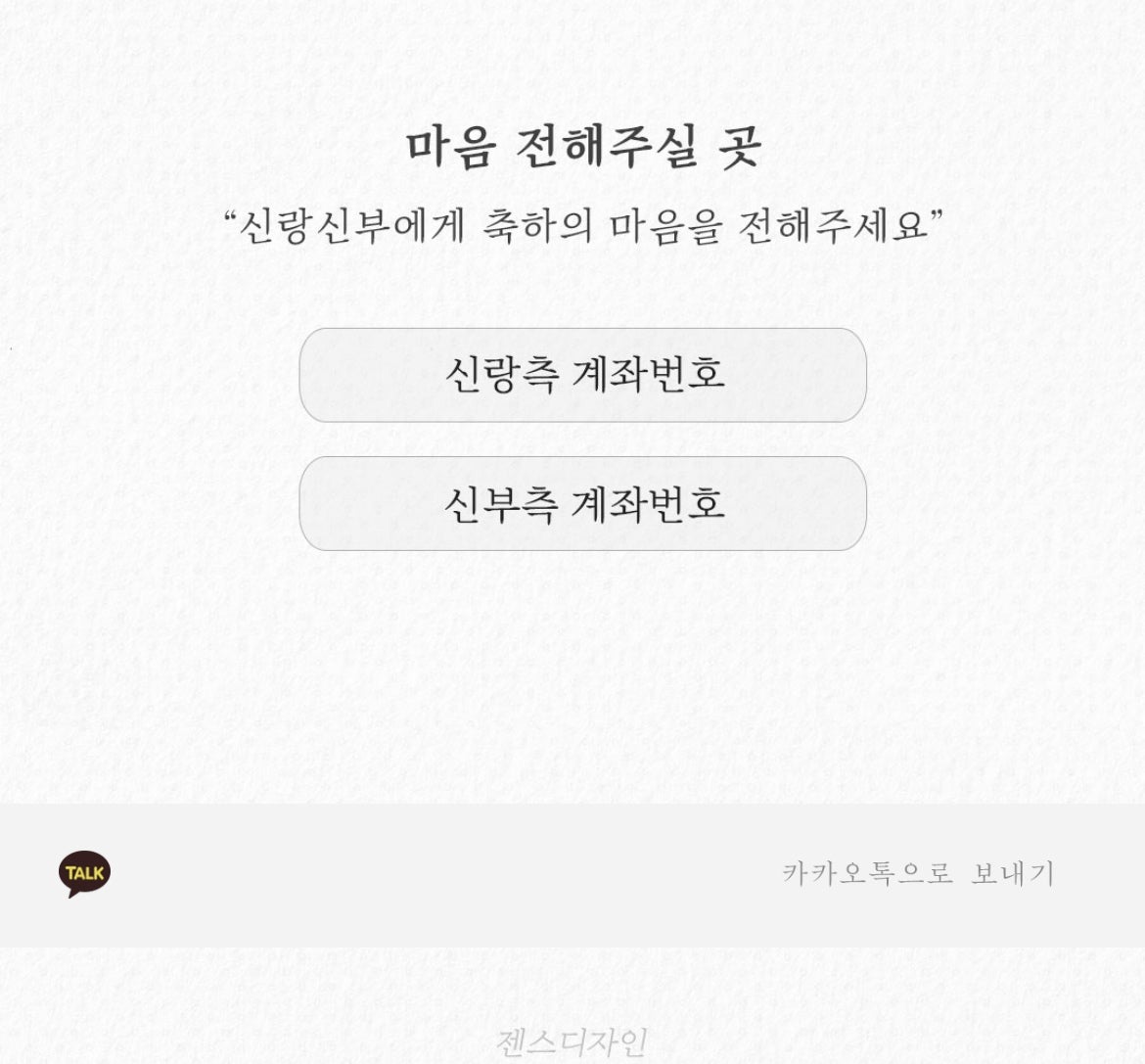Open 신부측 계좌번호 (bride's account numbers)
This screenshot has height=1064, width=1145.
[582, 503]
